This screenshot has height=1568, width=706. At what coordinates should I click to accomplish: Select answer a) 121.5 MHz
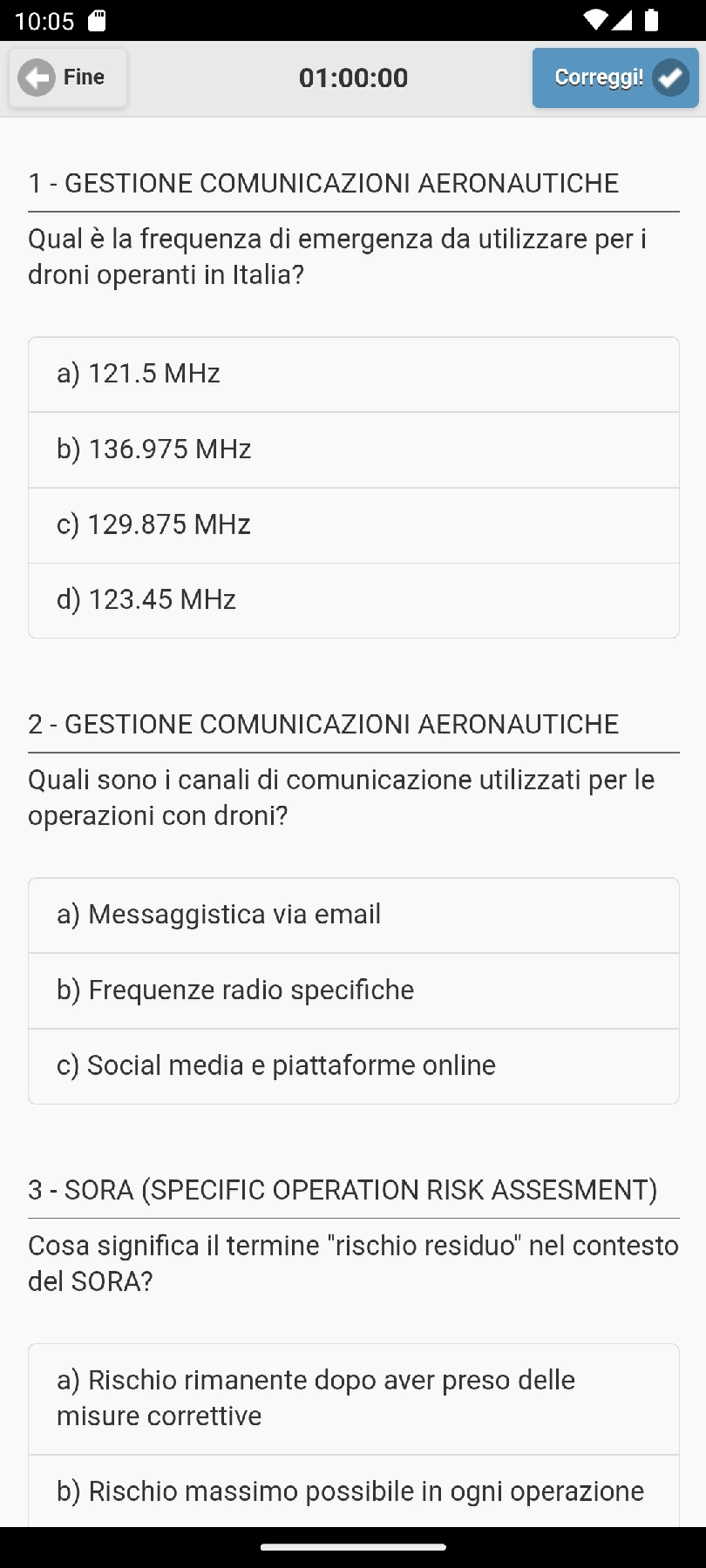click(353, 374)
